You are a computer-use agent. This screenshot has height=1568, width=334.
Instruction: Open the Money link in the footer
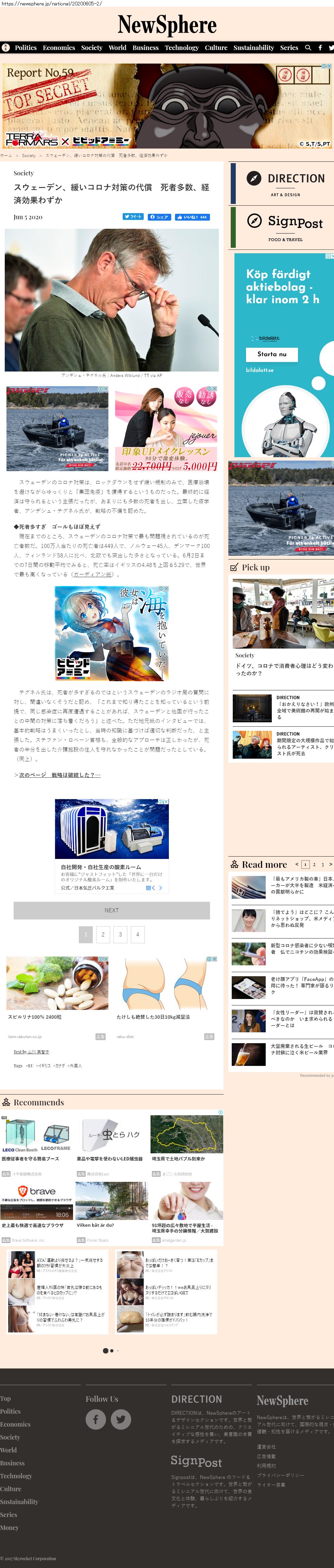tap(10, 1527)
